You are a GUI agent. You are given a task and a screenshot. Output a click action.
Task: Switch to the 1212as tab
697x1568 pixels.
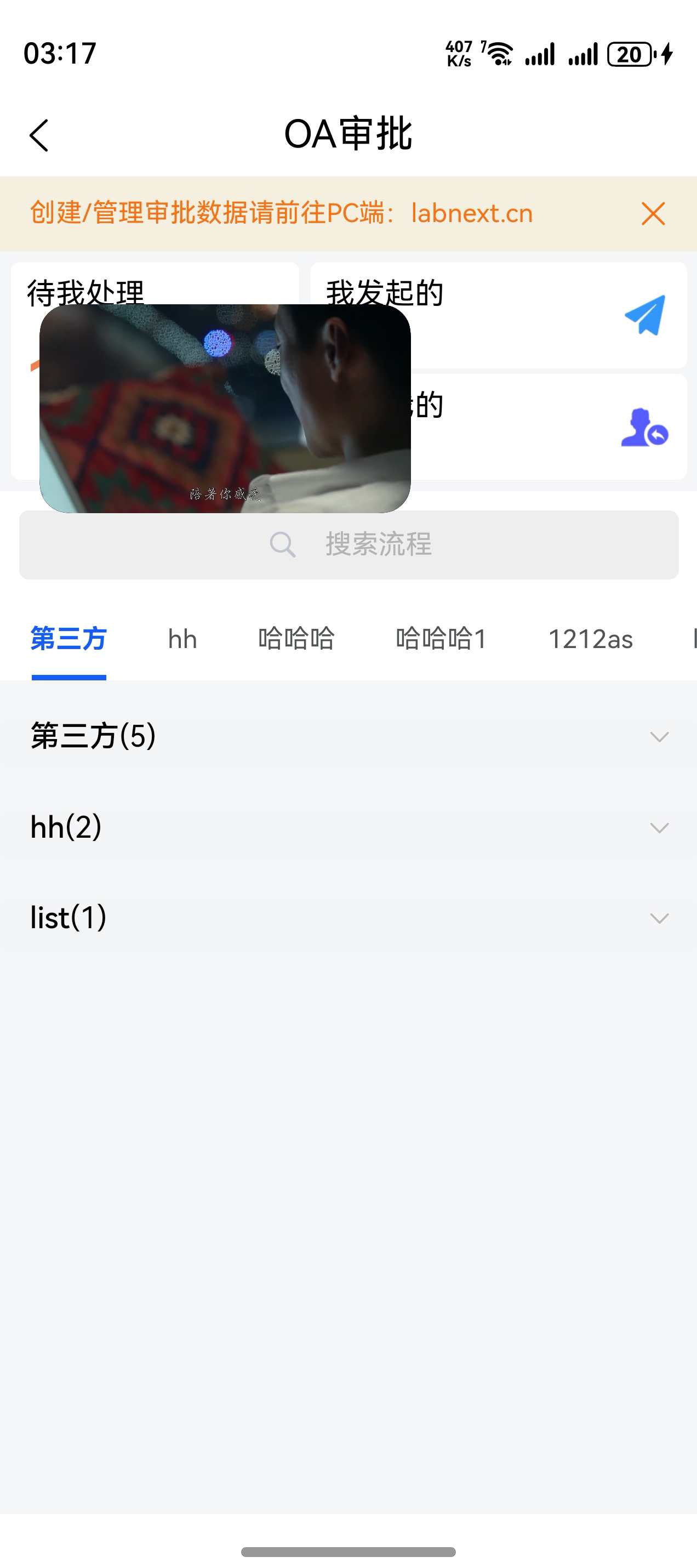[x=591, y=639]
